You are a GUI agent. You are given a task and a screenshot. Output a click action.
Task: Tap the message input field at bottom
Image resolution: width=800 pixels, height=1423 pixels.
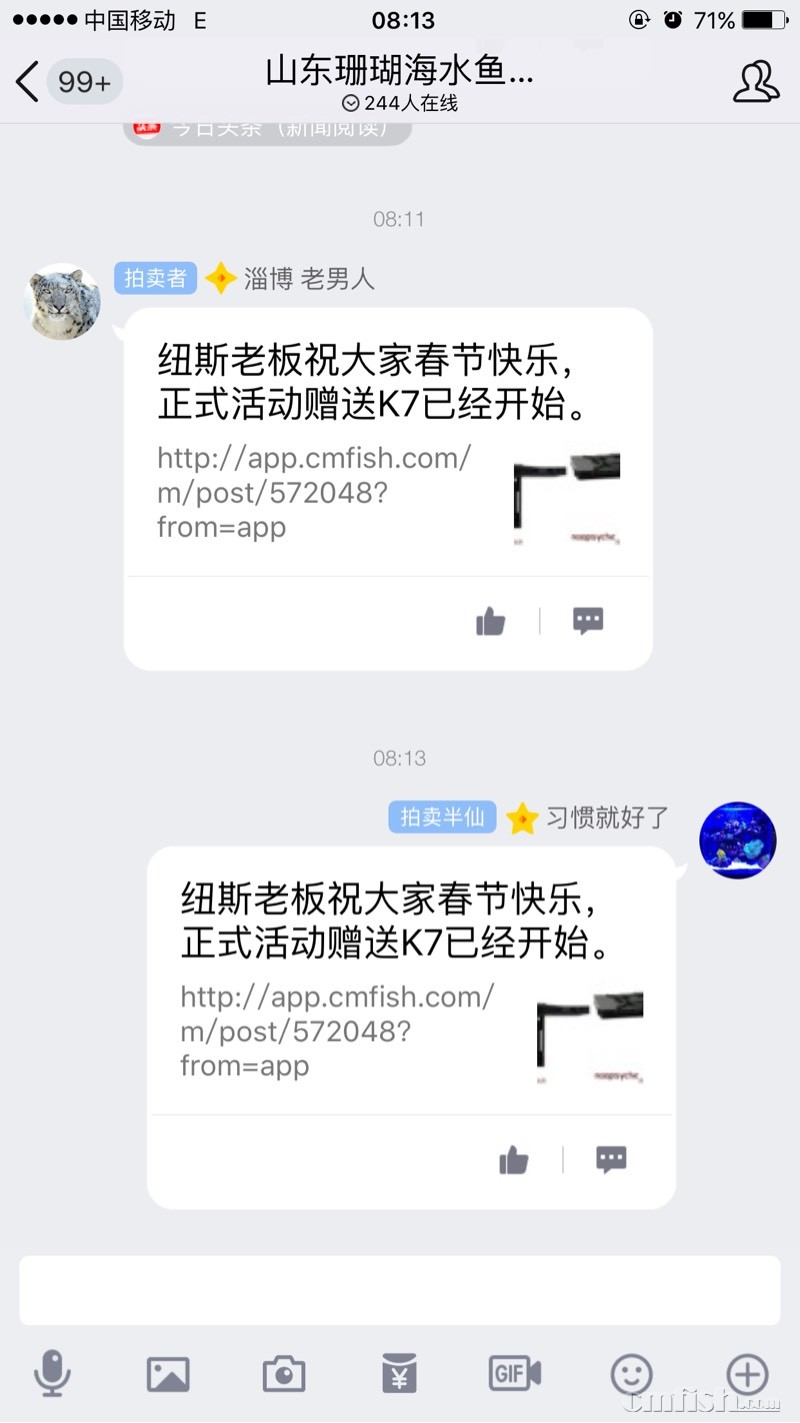pos(400,1289)
